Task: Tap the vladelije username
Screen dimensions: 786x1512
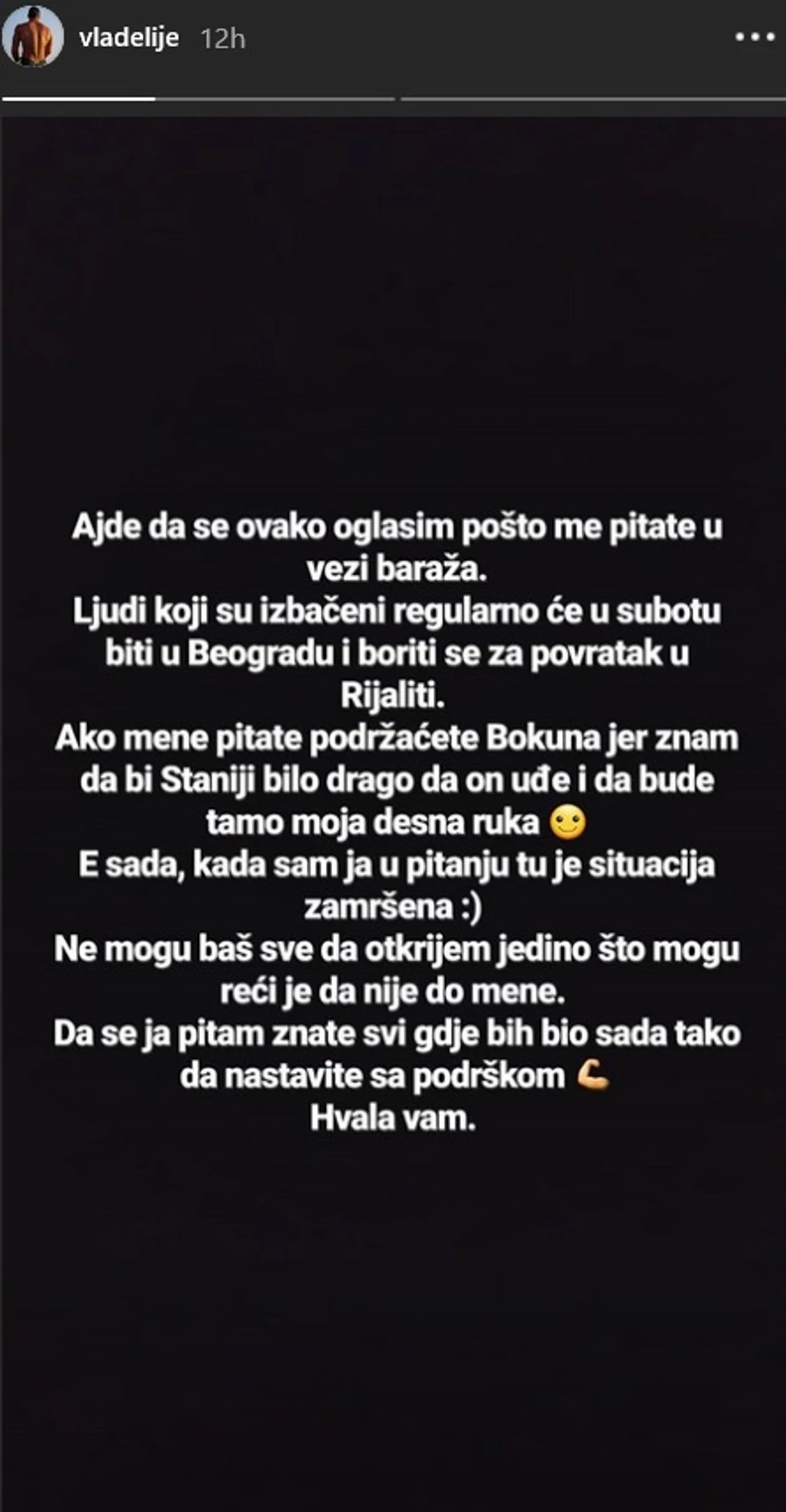Action: (129, 38)
